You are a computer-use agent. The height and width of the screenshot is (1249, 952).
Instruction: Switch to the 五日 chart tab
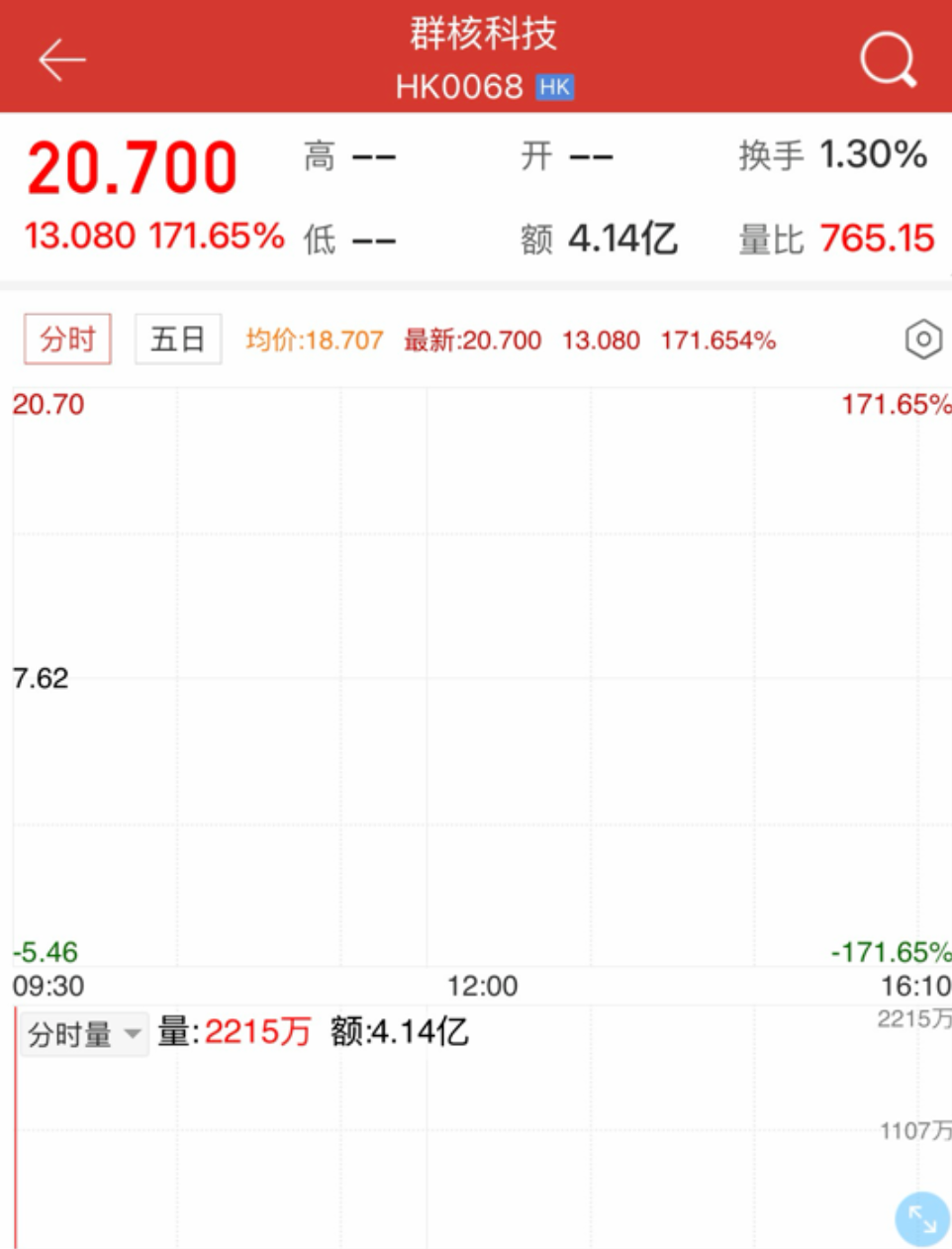[178, 340]
